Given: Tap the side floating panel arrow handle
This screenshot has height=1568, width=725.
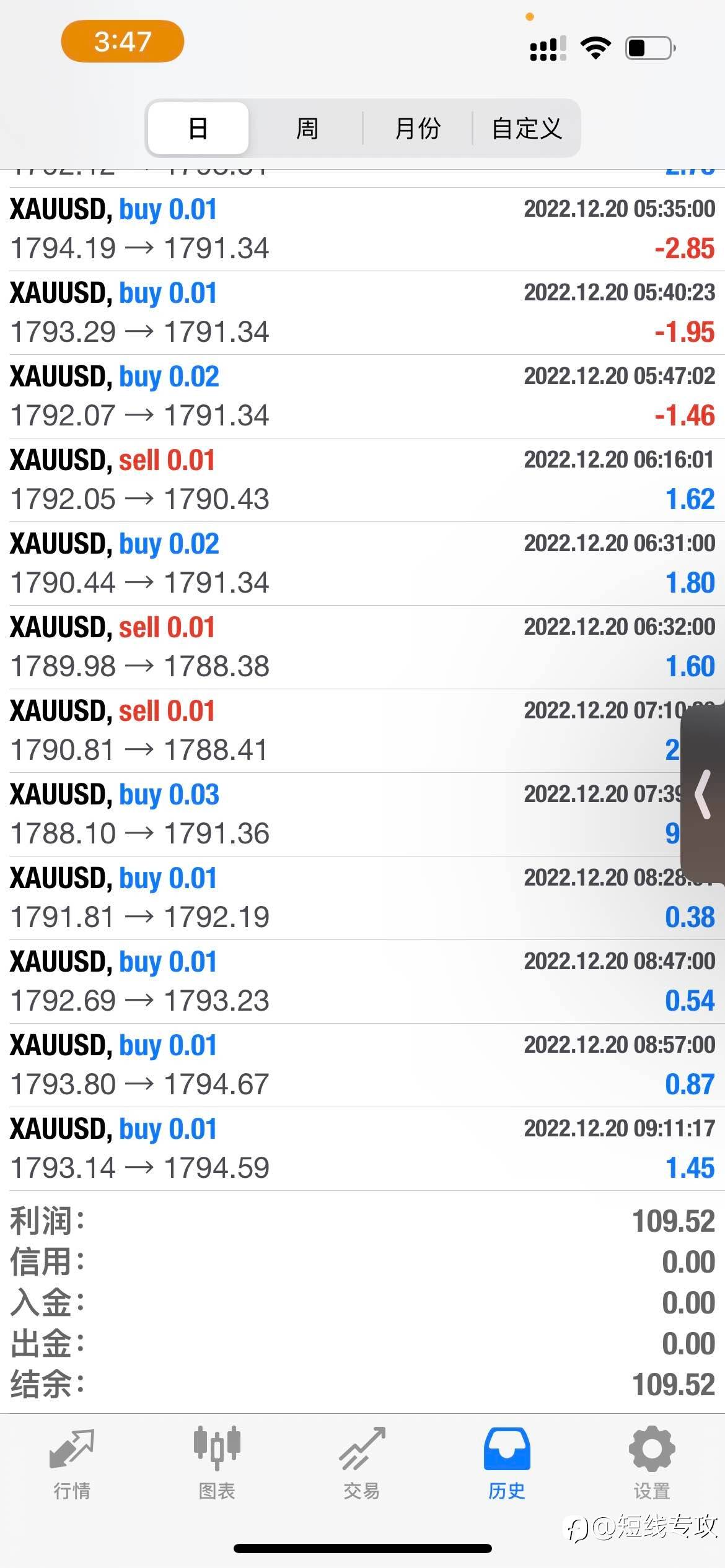Looking at the screenshot, I should [x=703, y=794].
